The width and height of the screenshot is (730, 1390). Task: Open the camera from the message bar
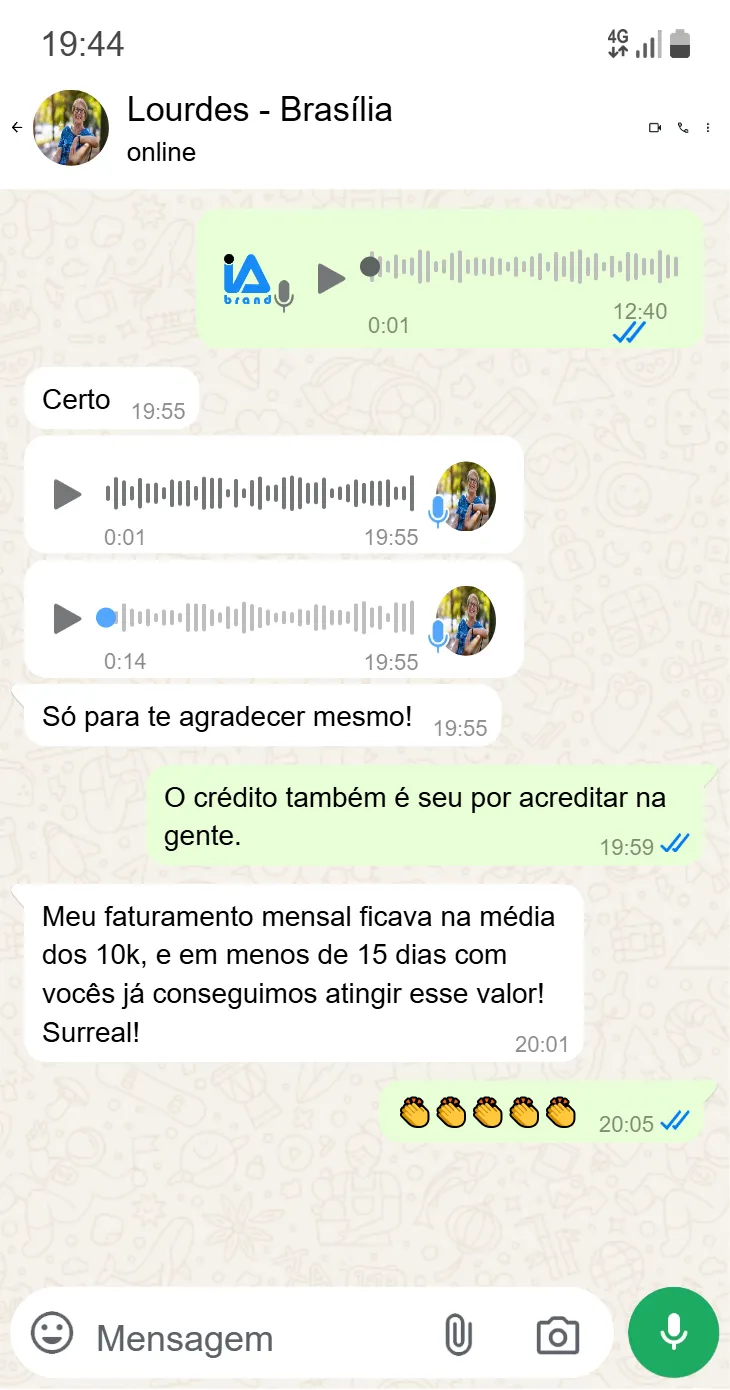tap(557, 1336)
